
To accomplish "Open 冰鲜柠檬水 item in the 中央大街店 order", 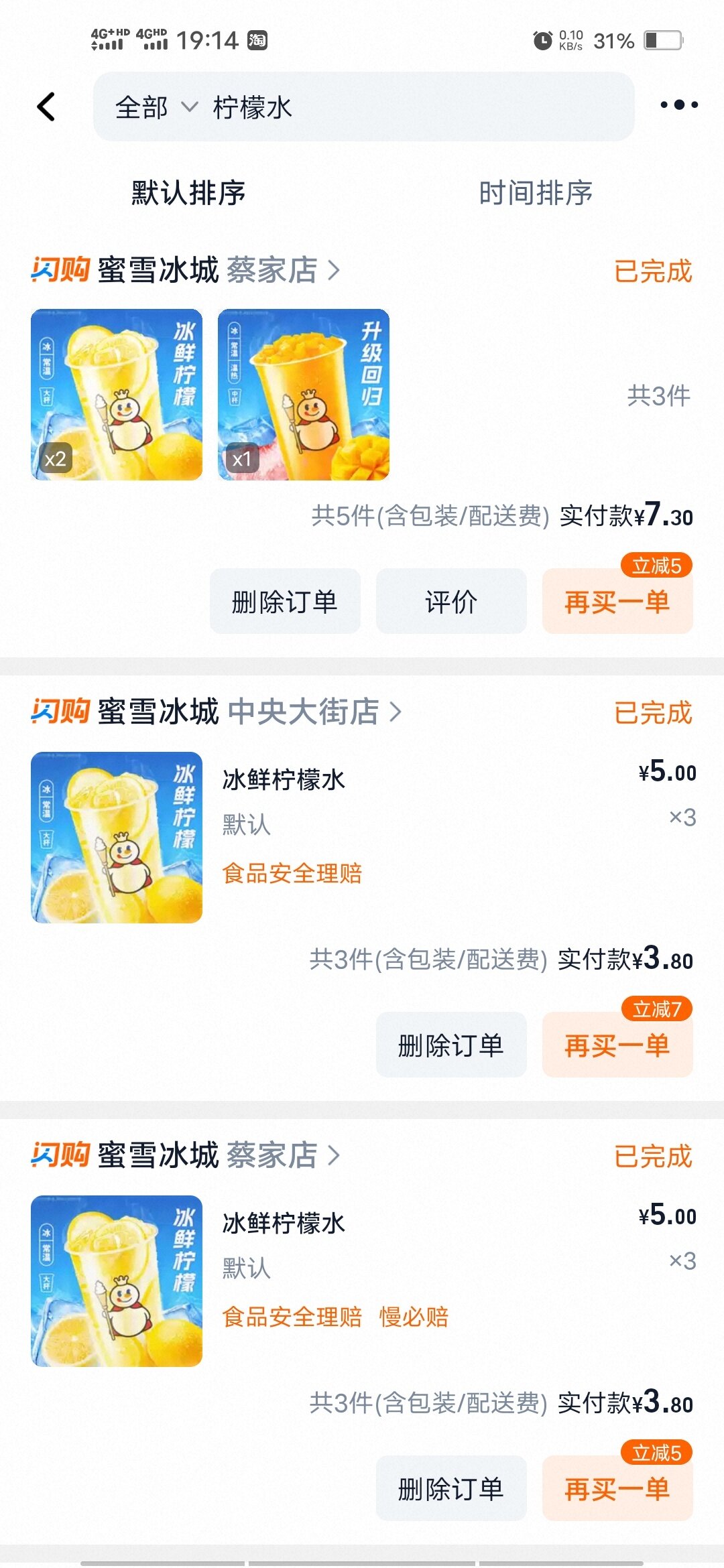I will point(284,780).
